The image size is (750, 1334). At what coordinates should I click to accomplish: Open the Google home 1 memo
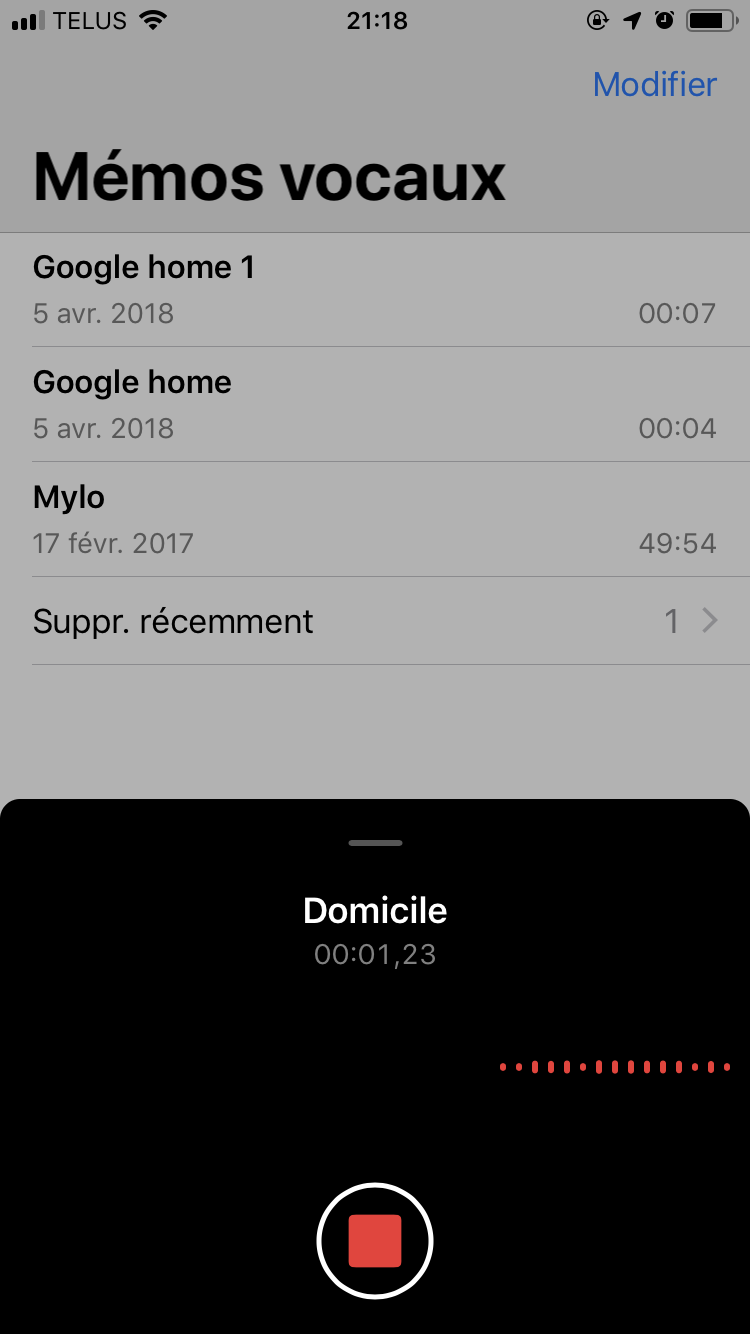click(375, 290)
